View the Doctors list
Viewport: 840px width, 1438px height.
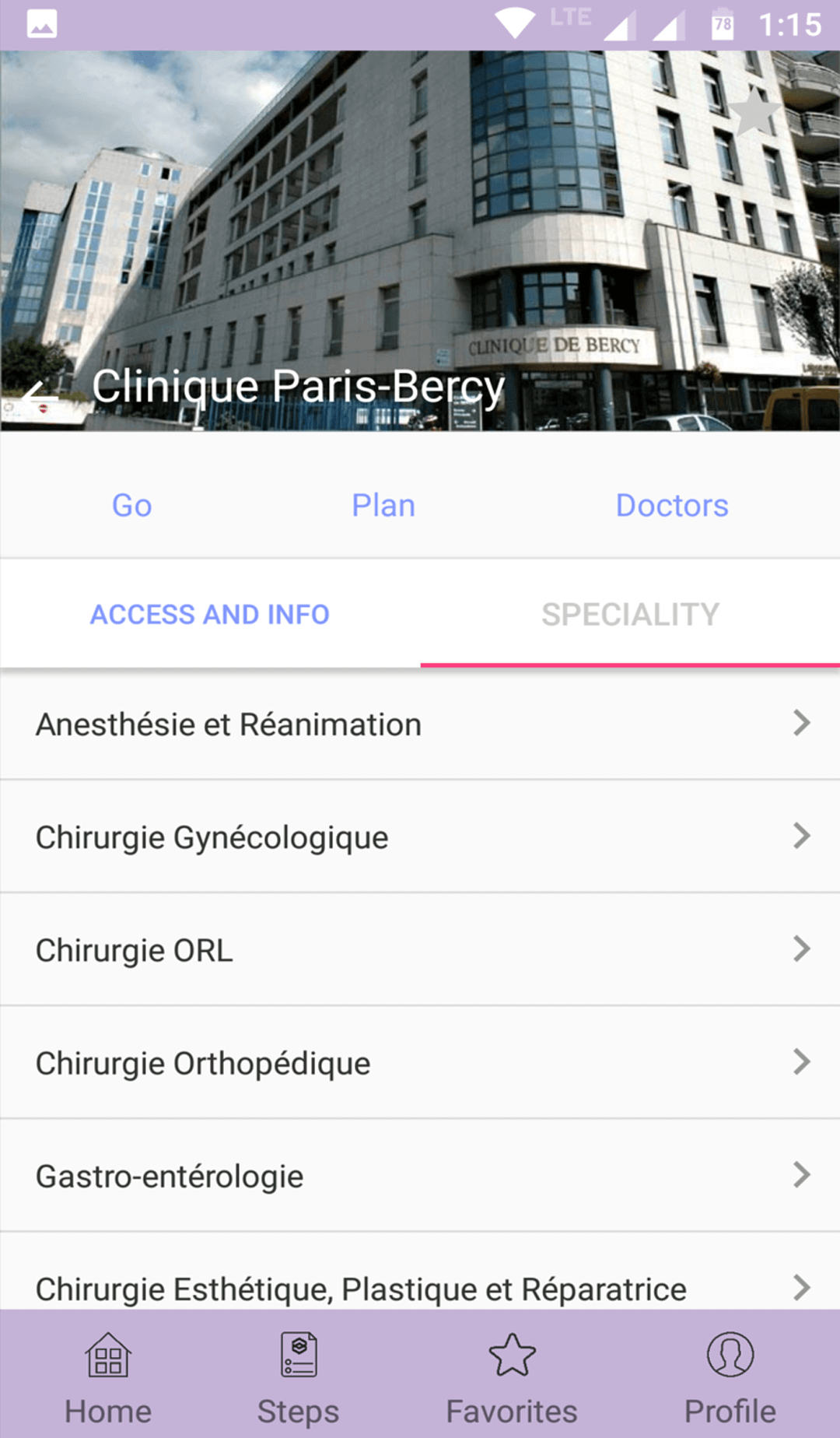[672, 506]
